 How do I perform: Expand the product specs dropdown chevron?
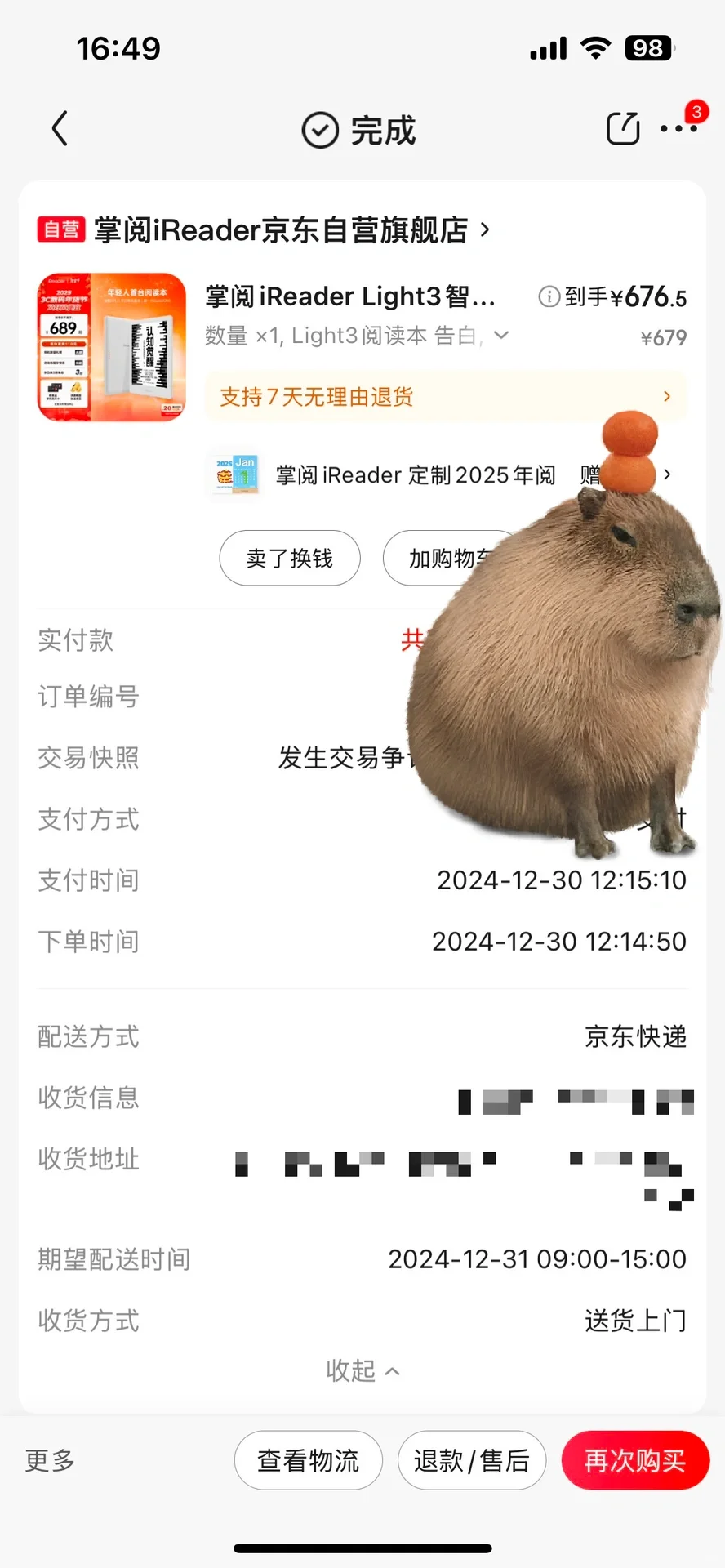pyautogui.click(x=502, y=335)
